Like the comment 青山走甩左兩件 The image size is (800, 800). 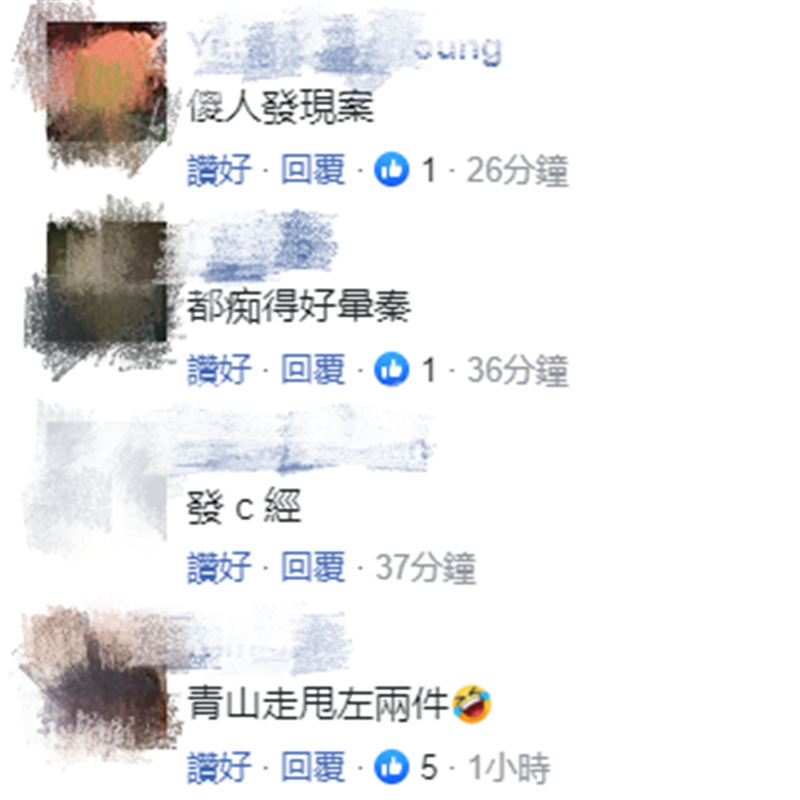tap(219, 768)
